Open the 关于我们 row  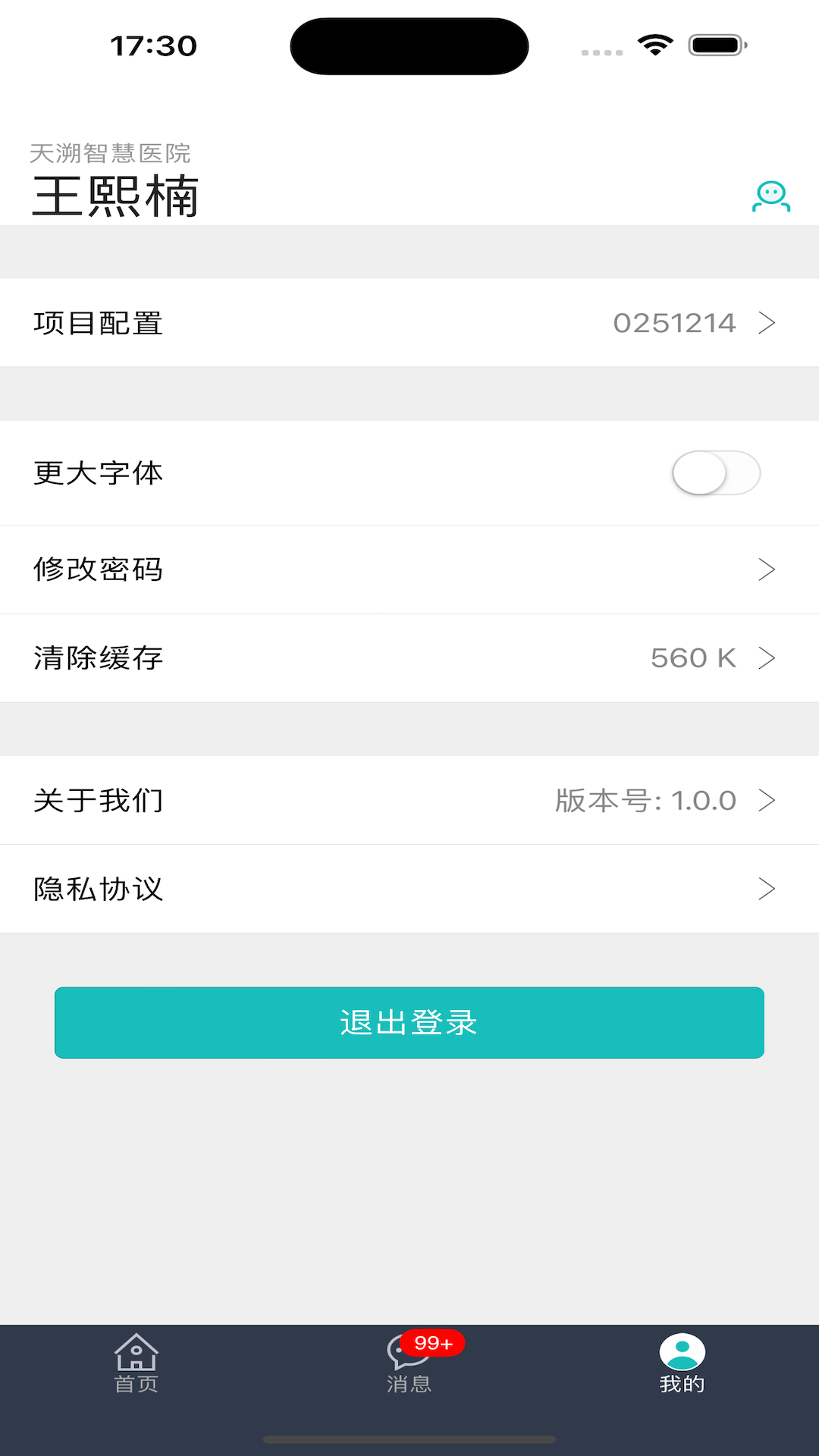[409, 800]
